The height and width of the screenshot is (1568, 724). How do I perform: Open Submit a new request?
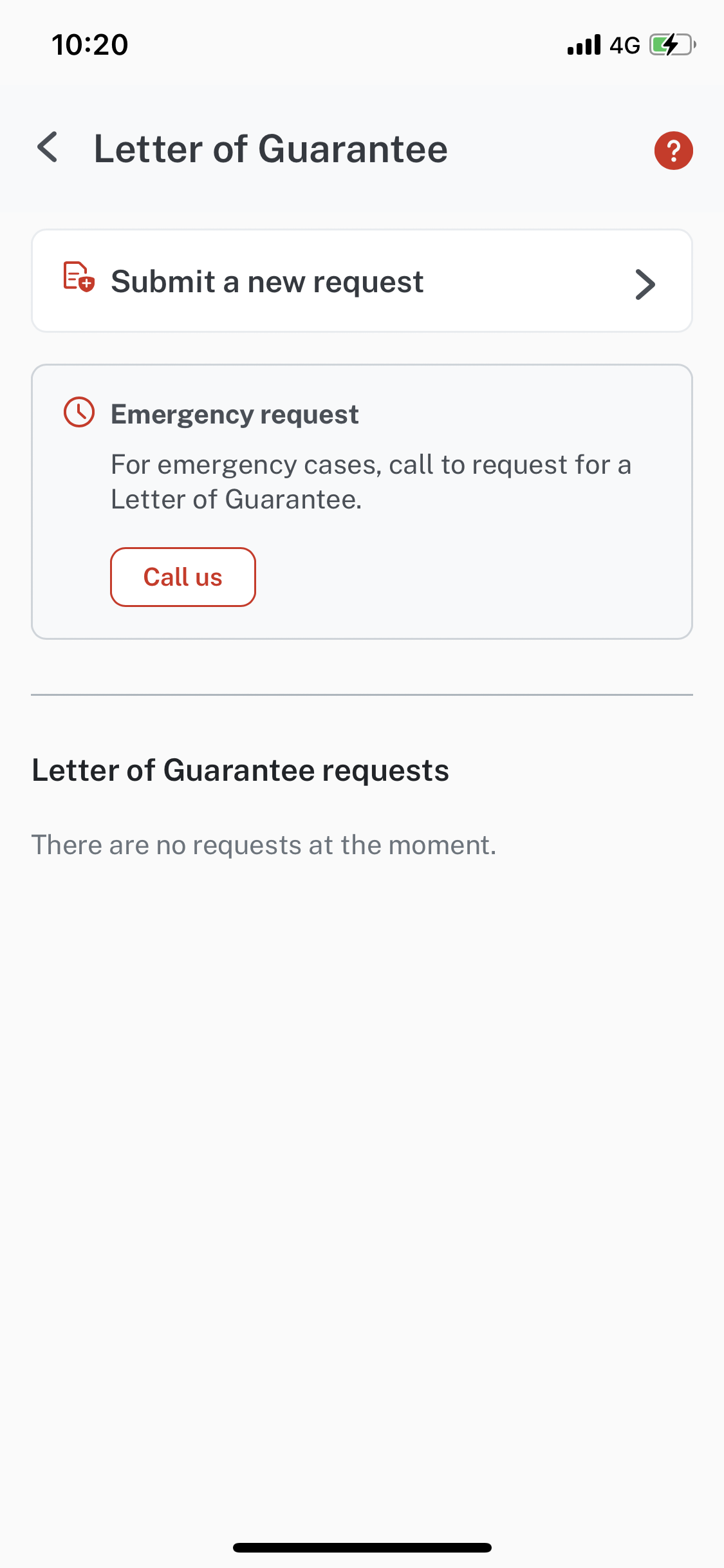(x=362, y=281)
